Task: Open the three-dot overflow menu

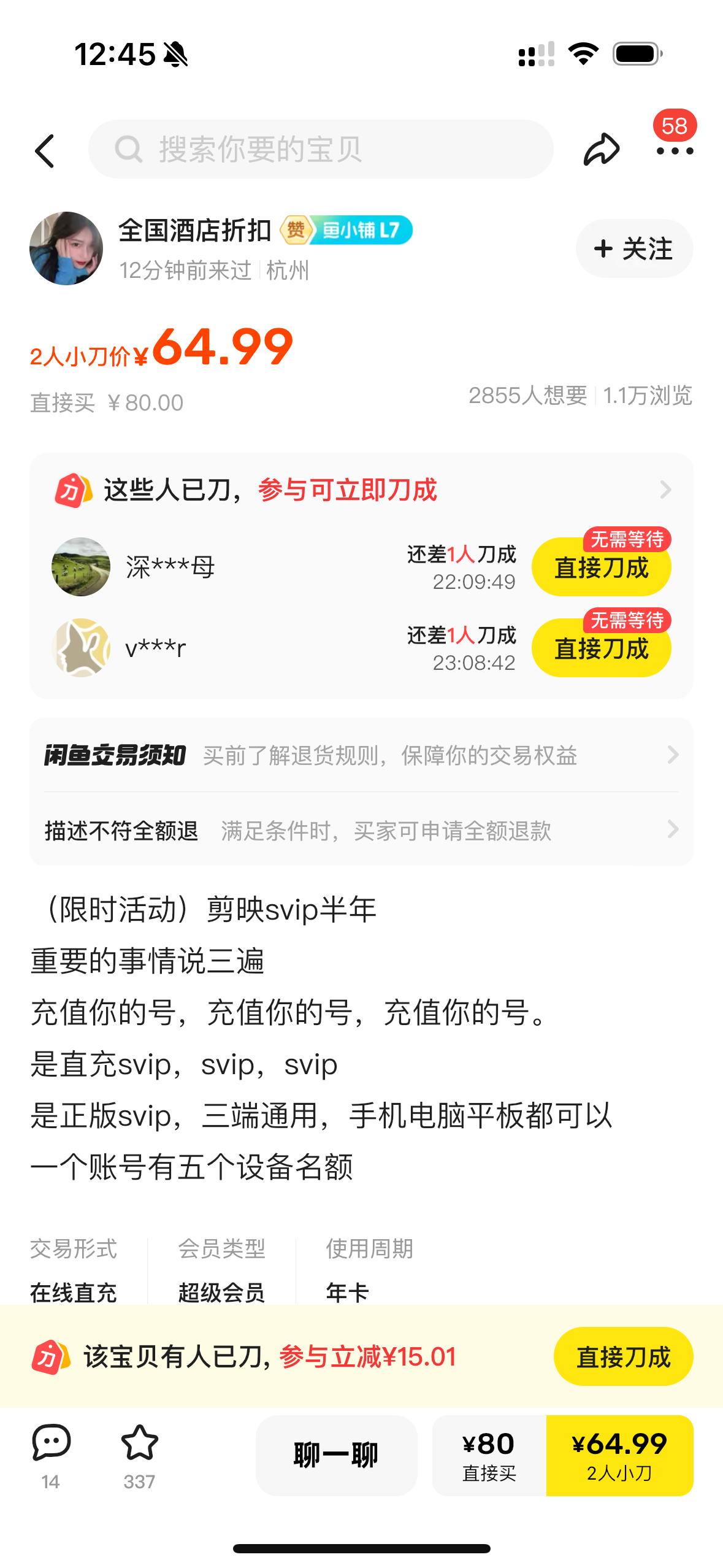Action: 675,151
